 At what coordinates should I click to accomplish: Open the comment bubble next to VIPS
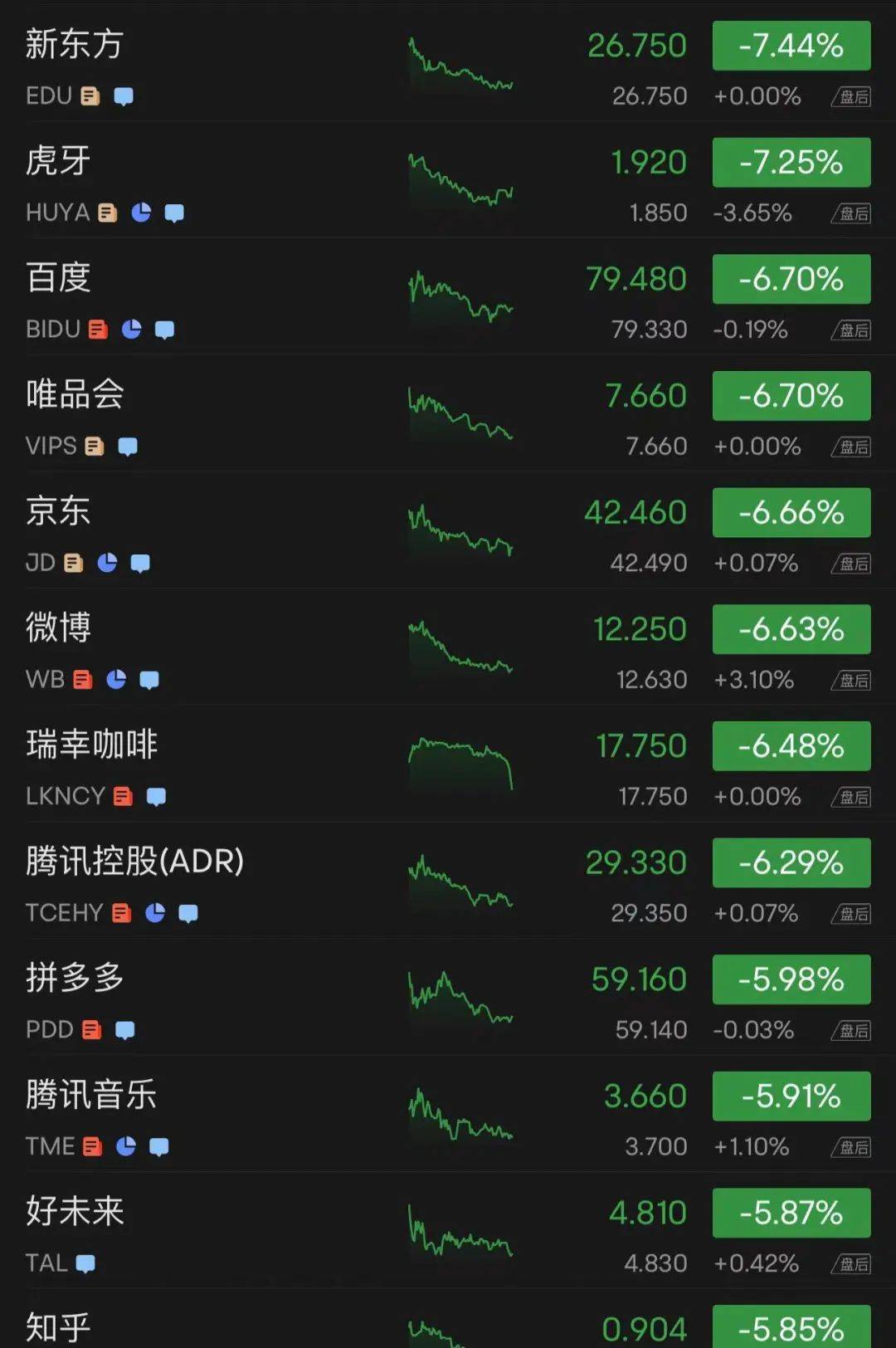point(129,446)
